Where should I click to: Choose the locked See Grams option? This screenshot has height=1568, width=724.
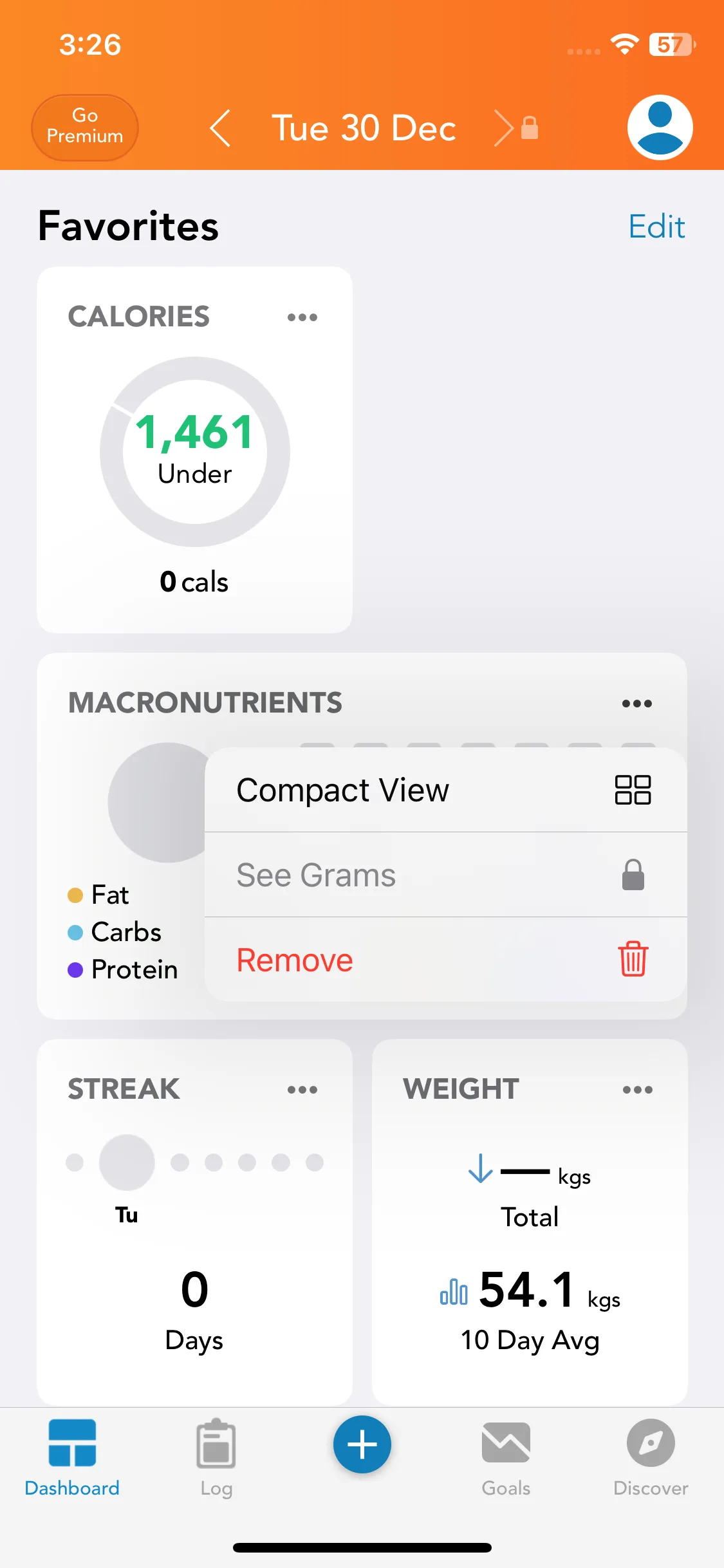pyautogui.click(x=445, y=875)
